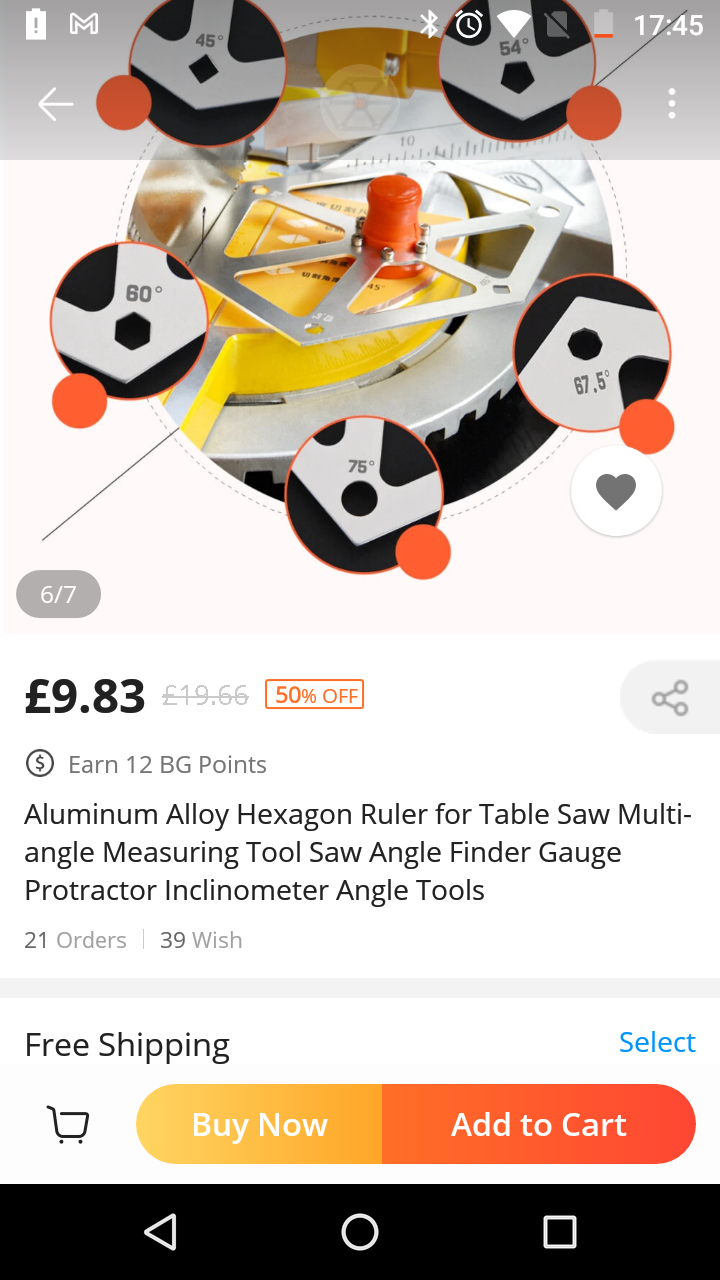Go back using the top arrow
This screenshot has height=1280, width=720.
click(x=55, y=104)
